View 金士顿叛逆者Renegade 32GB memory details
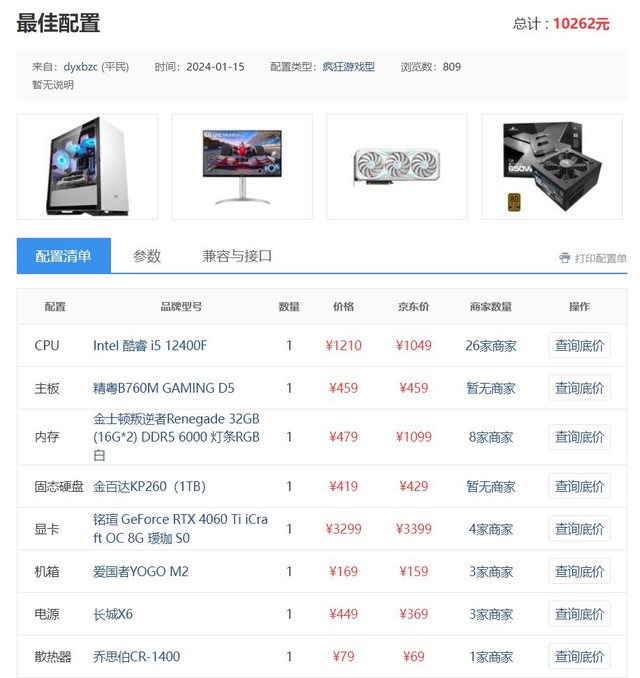This screenshot has width=640, height=678. point(176,437)
